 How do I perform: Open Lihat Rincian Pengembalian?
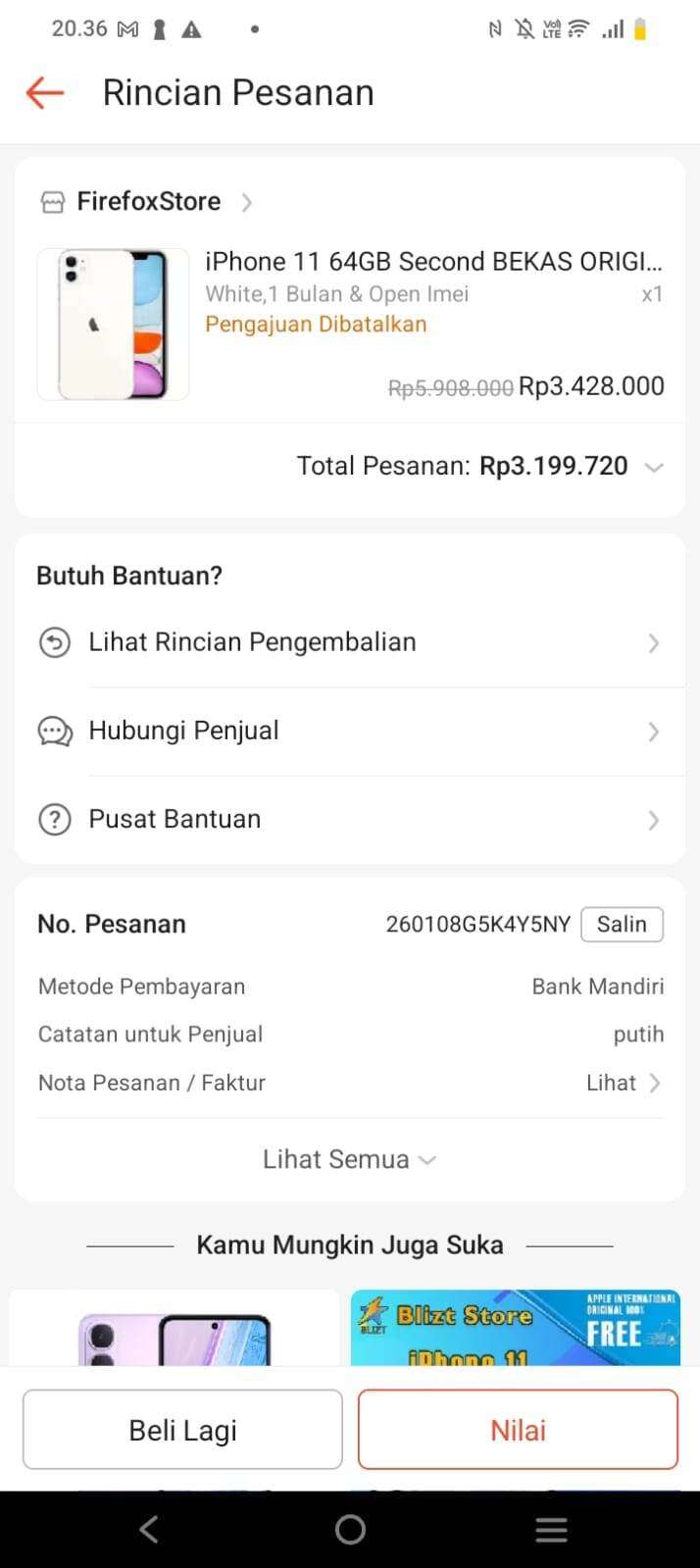click(x=349, y=642)
